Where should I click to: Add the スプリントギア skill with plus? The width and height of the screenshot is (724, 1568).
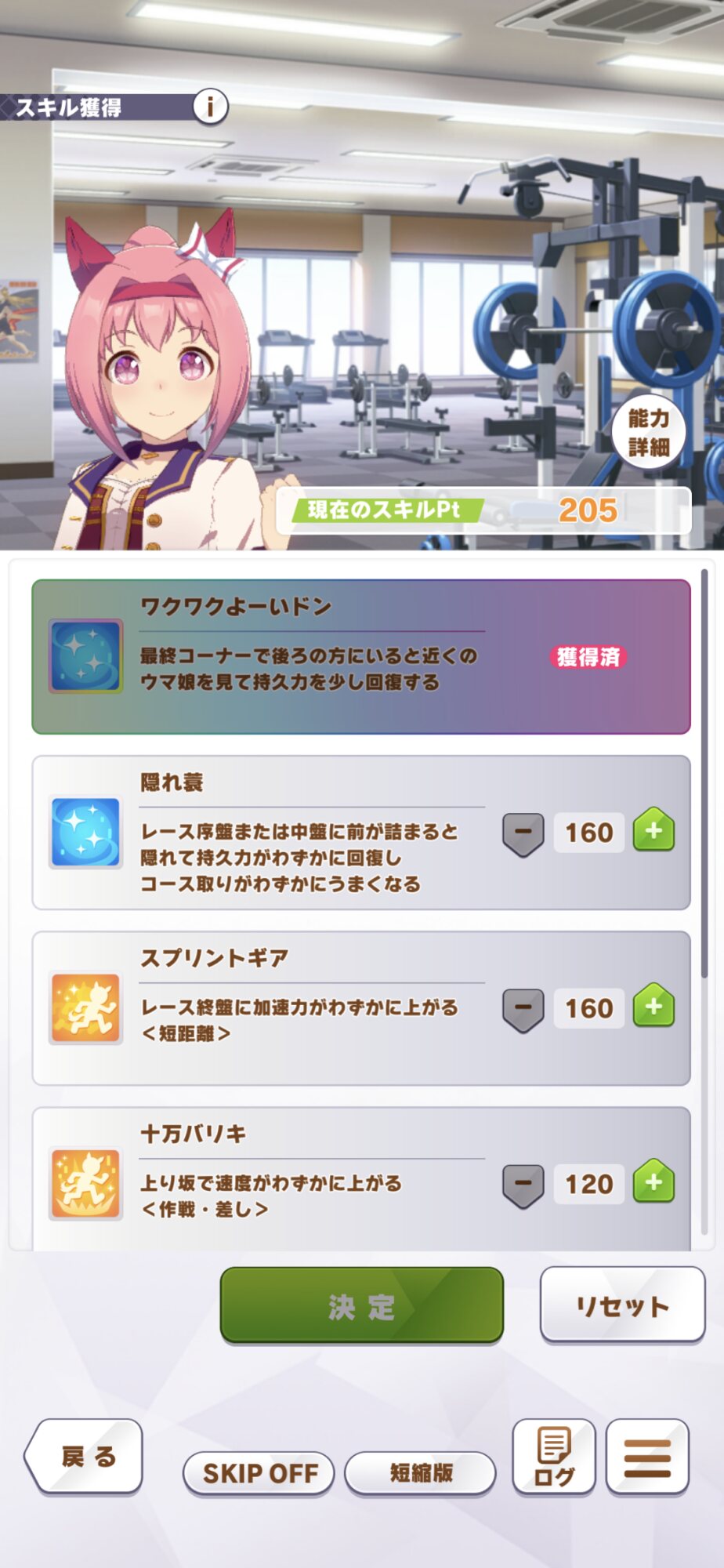654,1007
